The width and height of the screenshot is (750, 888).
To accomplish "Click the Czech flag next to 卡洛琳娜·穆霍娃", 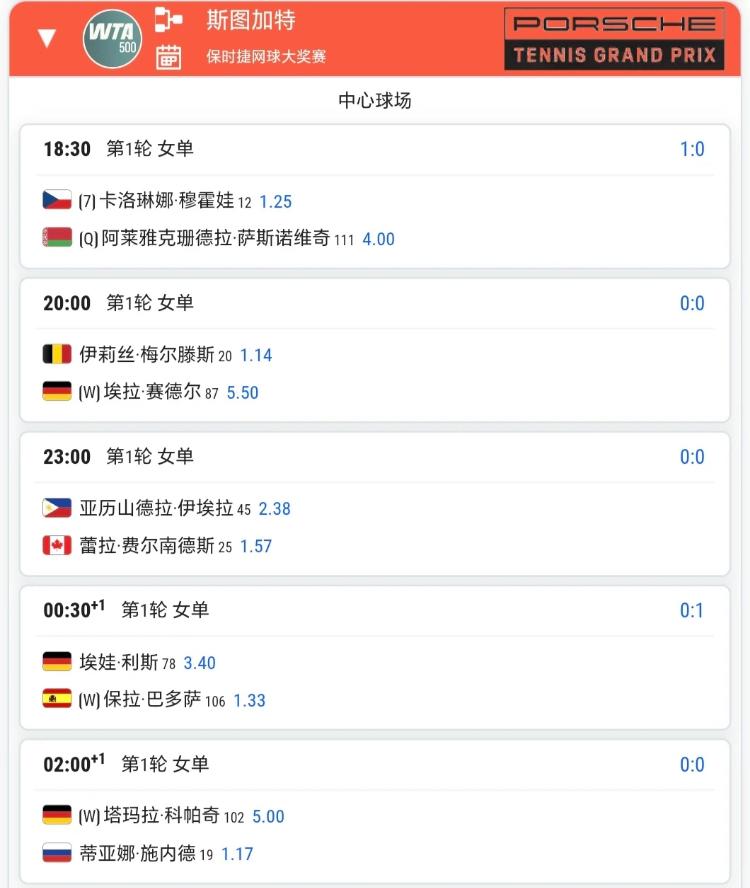I will click(x=58, y=201).
